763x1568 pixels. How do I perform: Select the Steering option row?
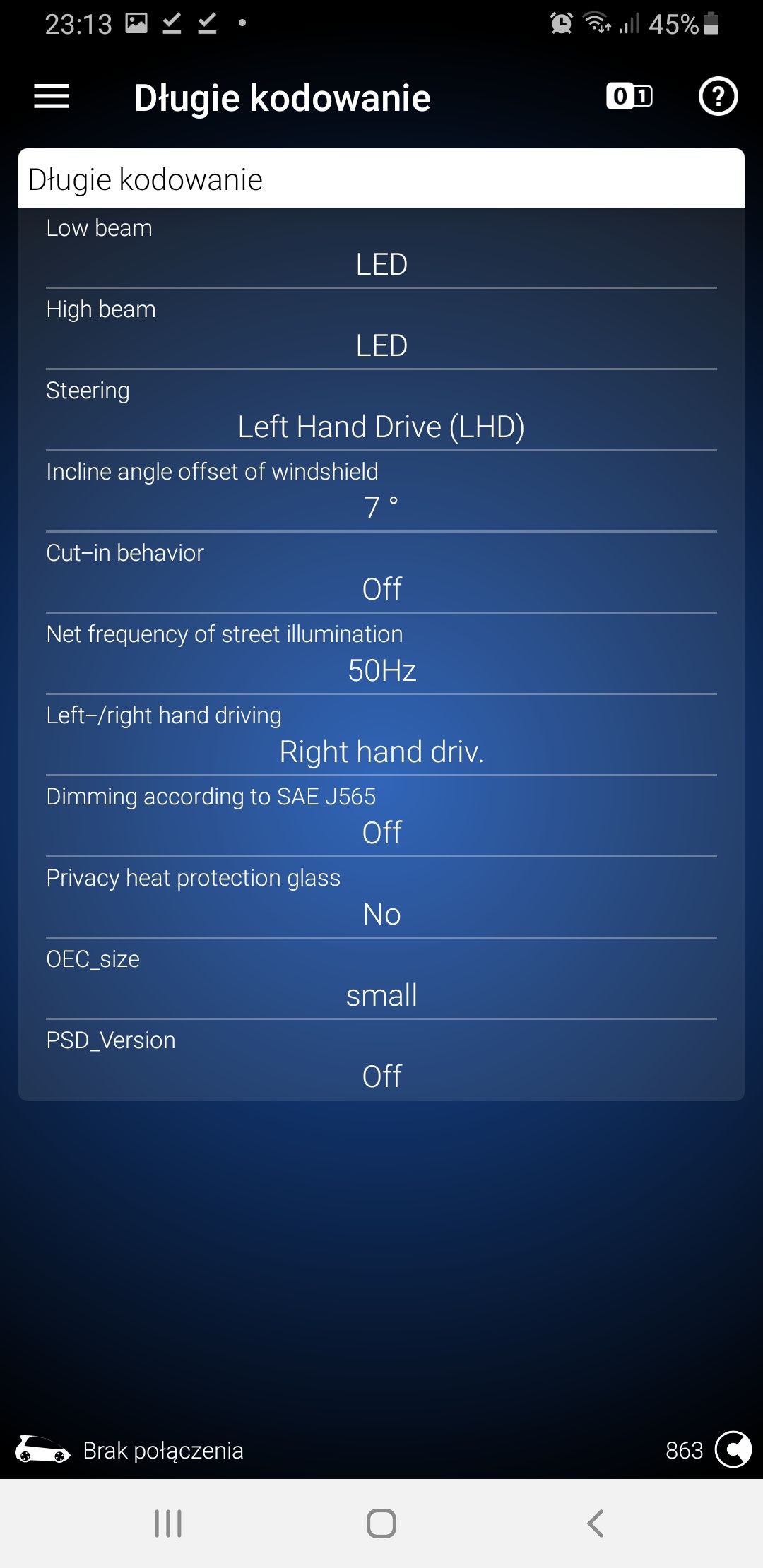coord(381,411)
